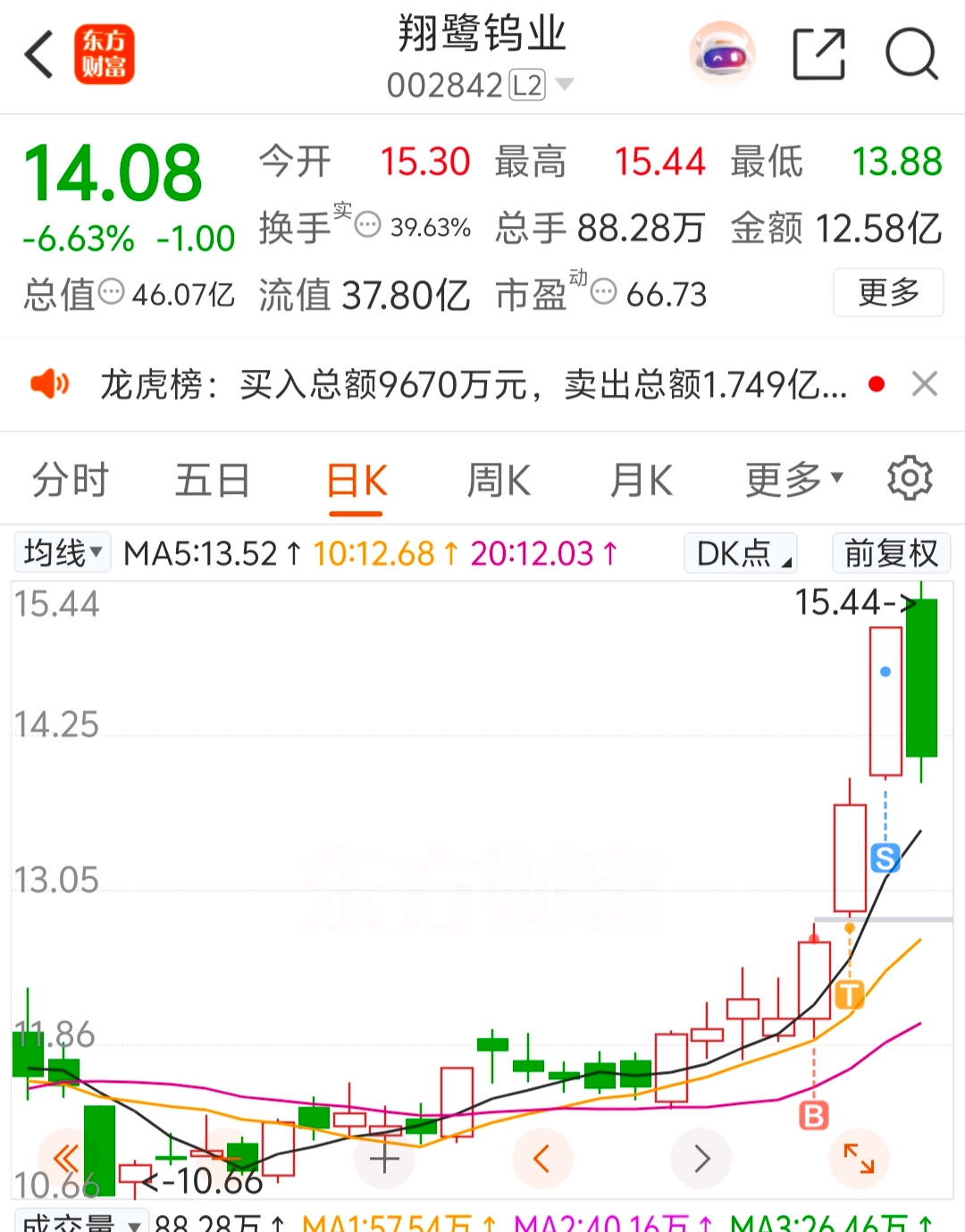
Task: Toggle the DK点 option
Action: pos(742,553)
